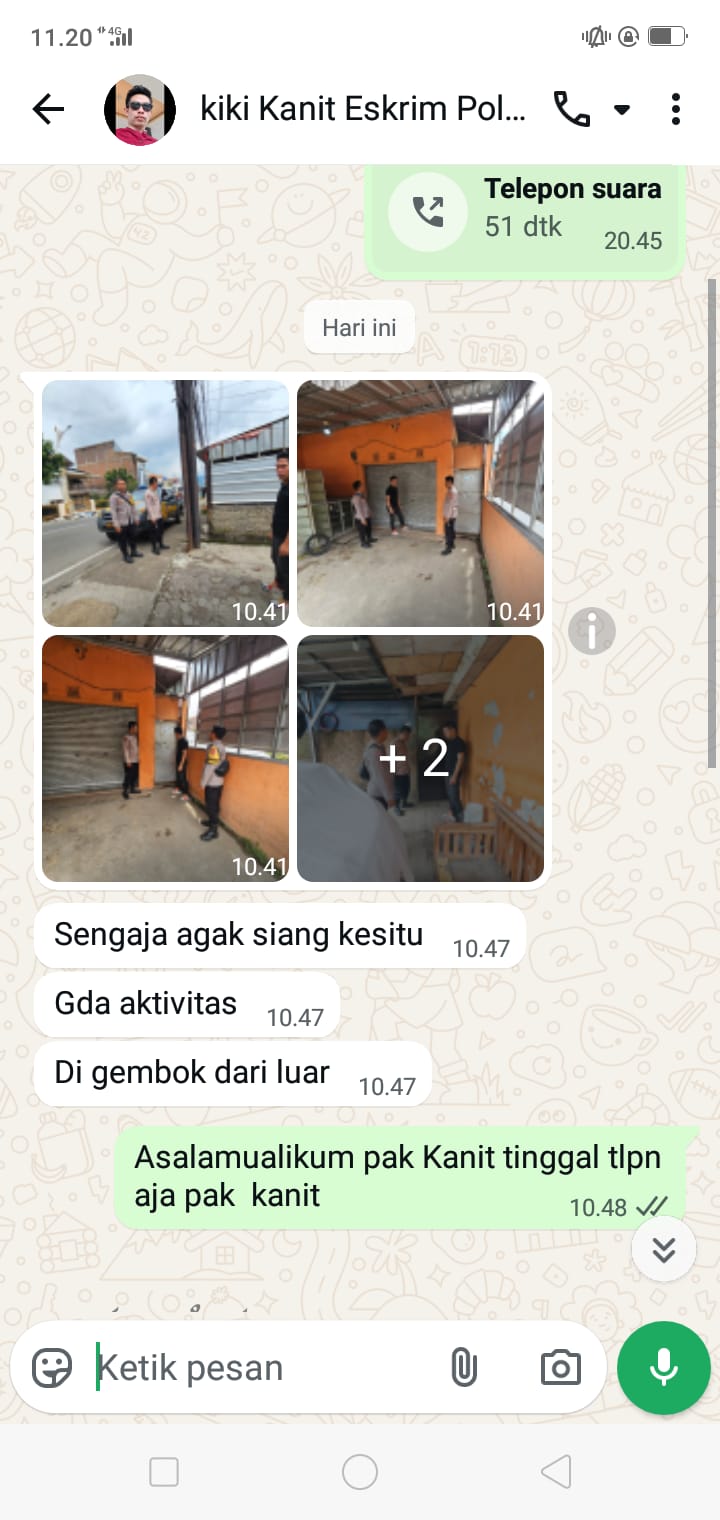This screenshot has height=1520, width=720.
Task: Focus the Ketik pesan message field
Action: [260, 1367]
